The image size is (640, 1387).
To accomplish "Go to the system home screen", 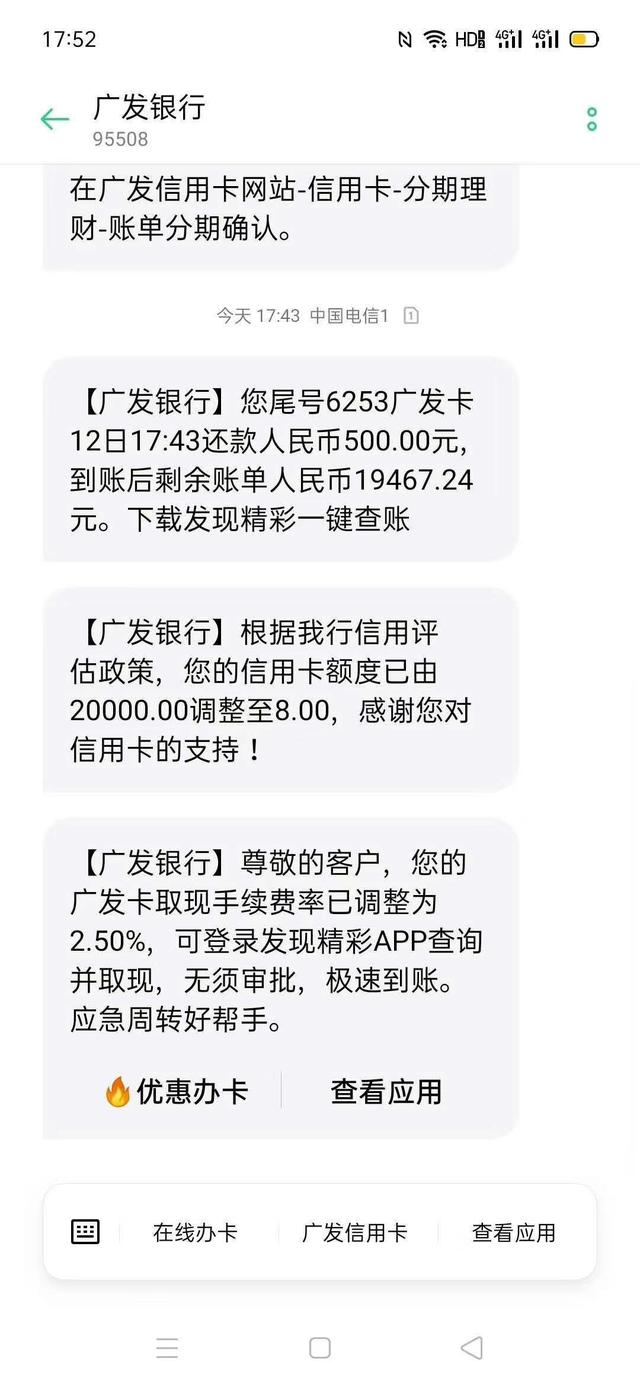I will click(320, 1348).
